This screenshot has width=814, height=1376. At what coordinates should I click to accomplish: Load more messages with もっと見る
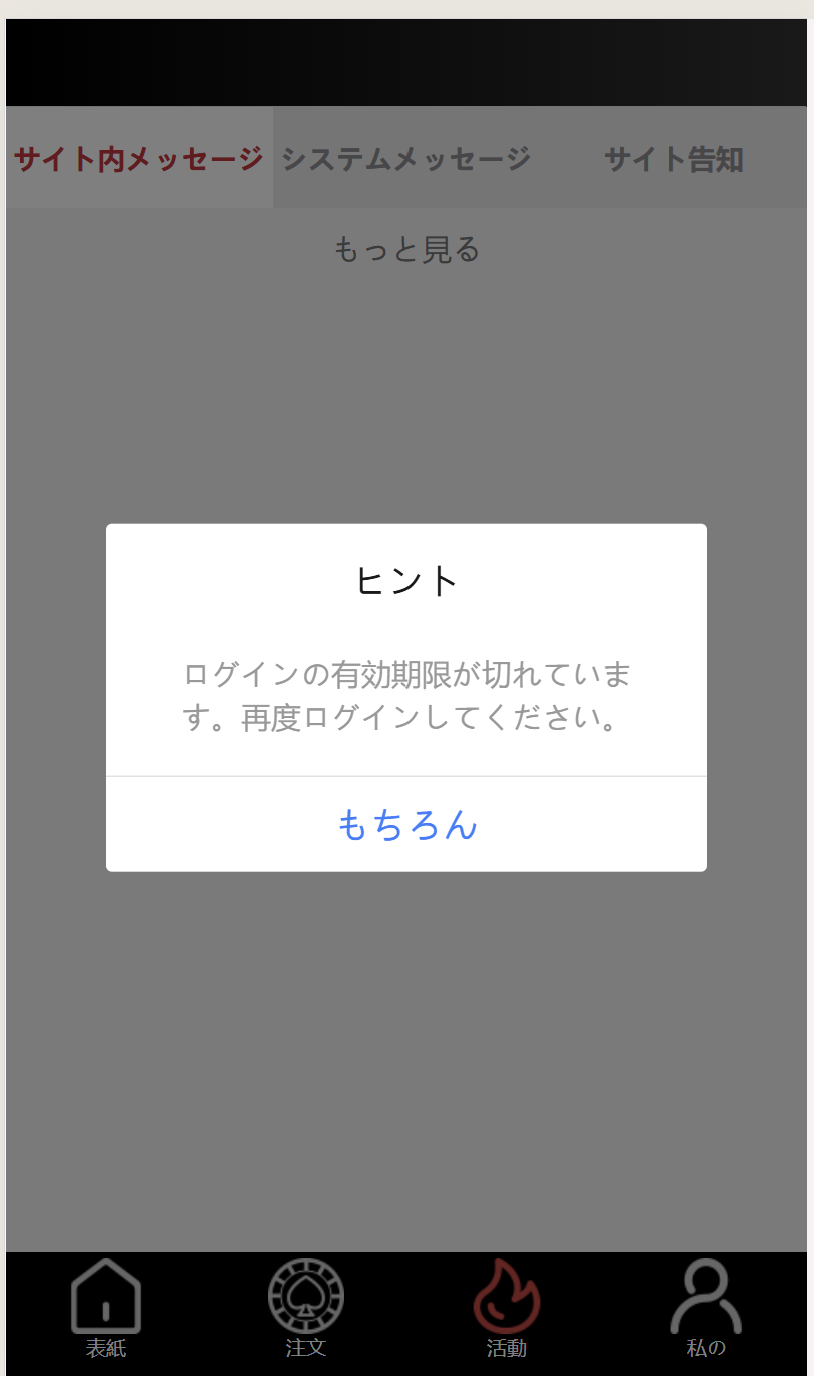407,249
